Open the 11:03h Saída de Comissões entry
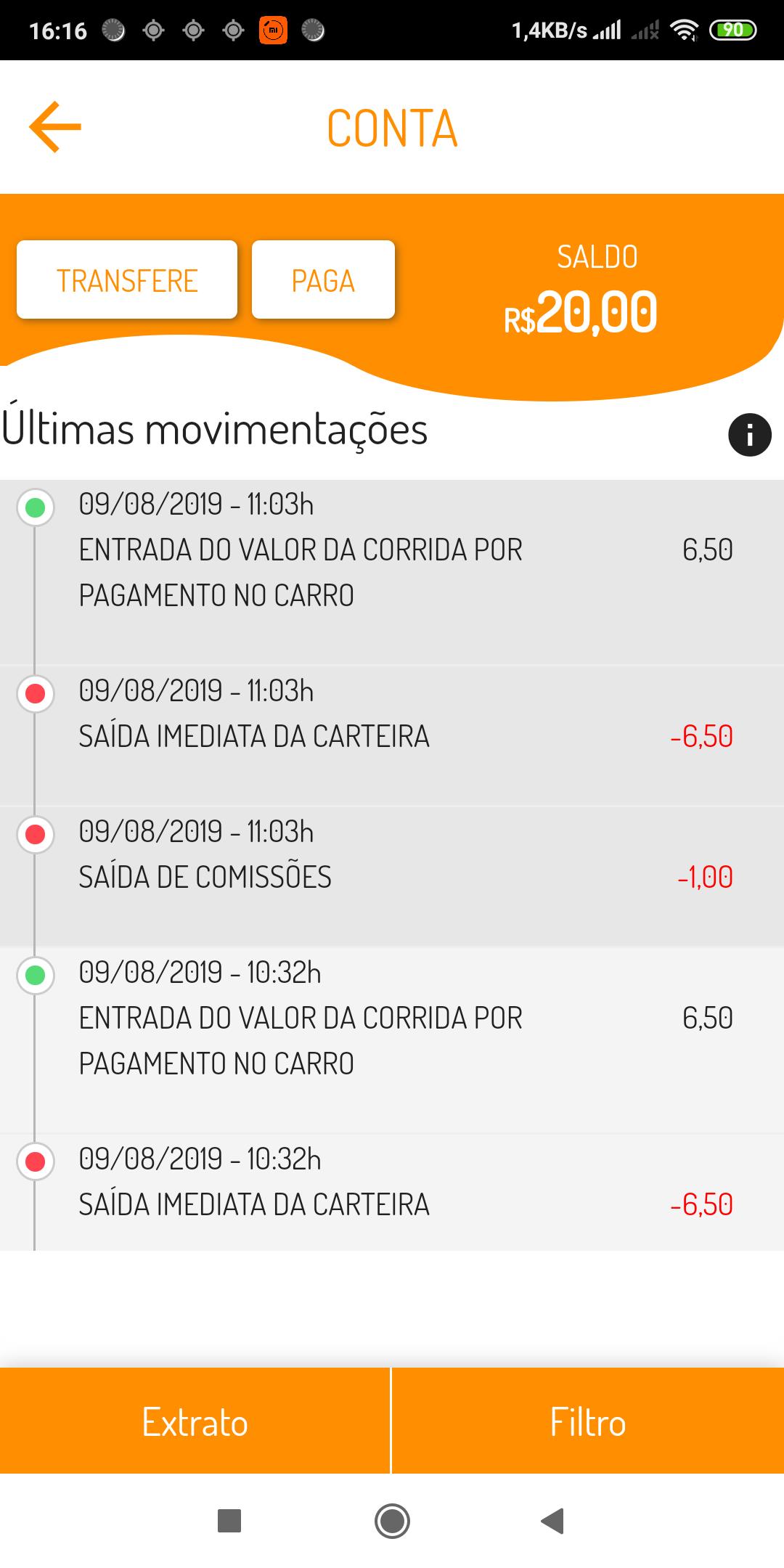The height and width of the screenshot is (1568, 784). click(x=392, y=876)
